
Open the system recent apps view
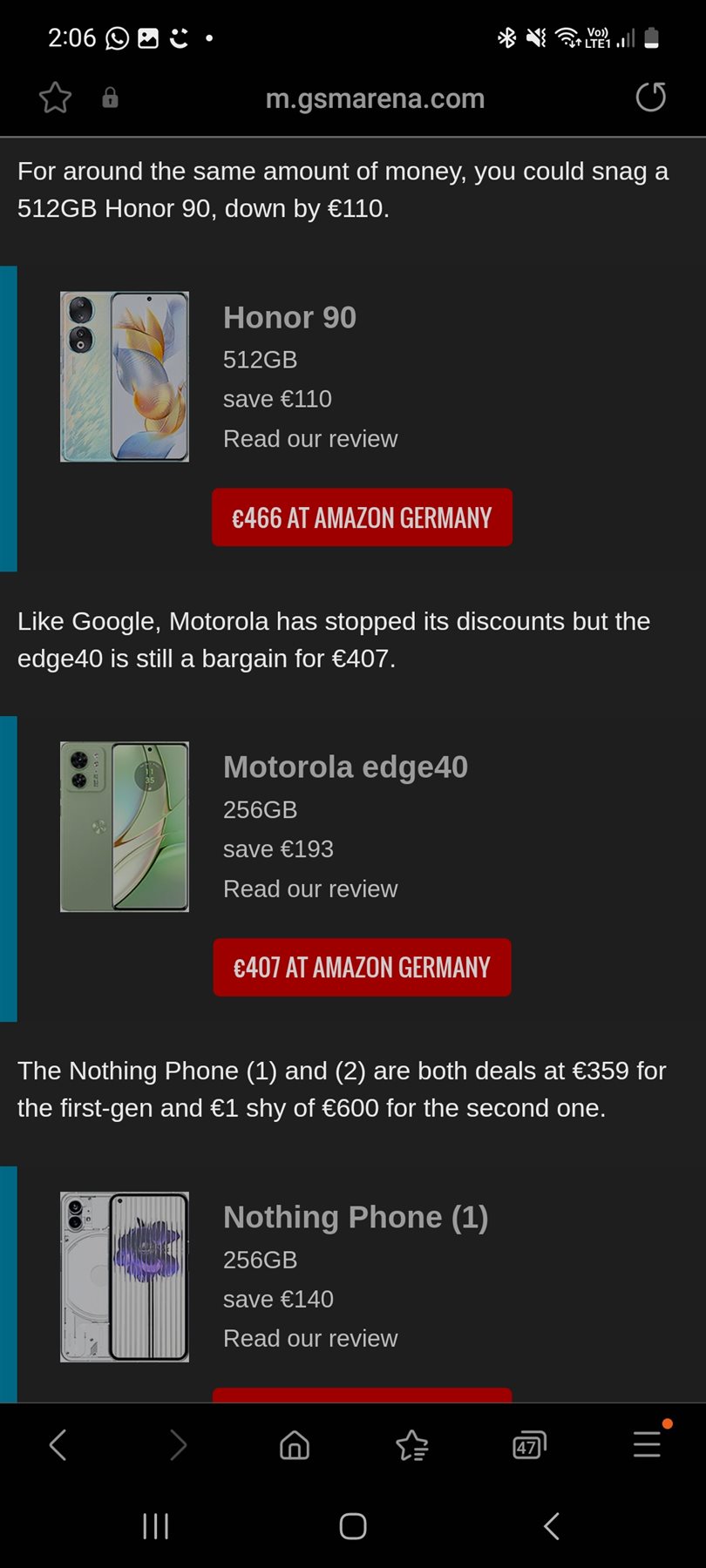[155, 1525]
